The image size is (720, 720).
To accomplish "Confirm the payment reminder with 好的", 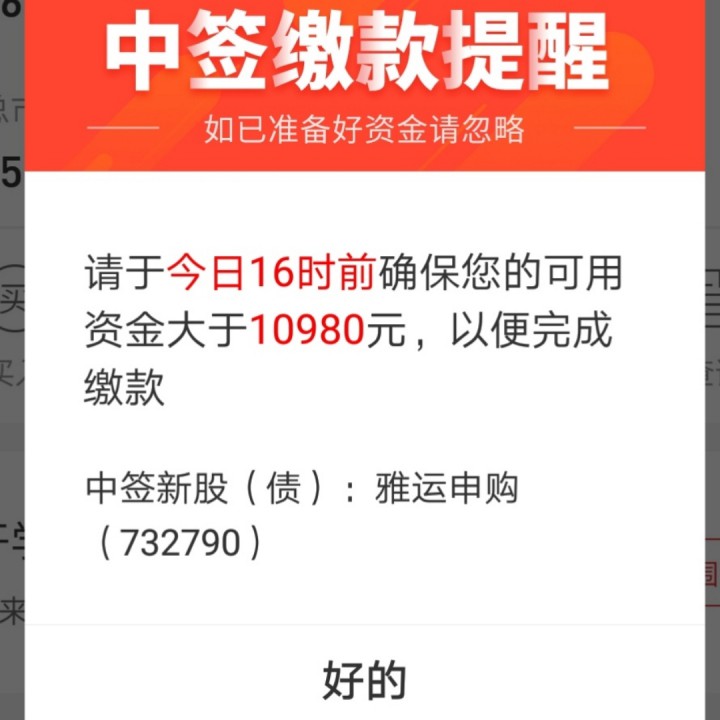I will 364,679.
